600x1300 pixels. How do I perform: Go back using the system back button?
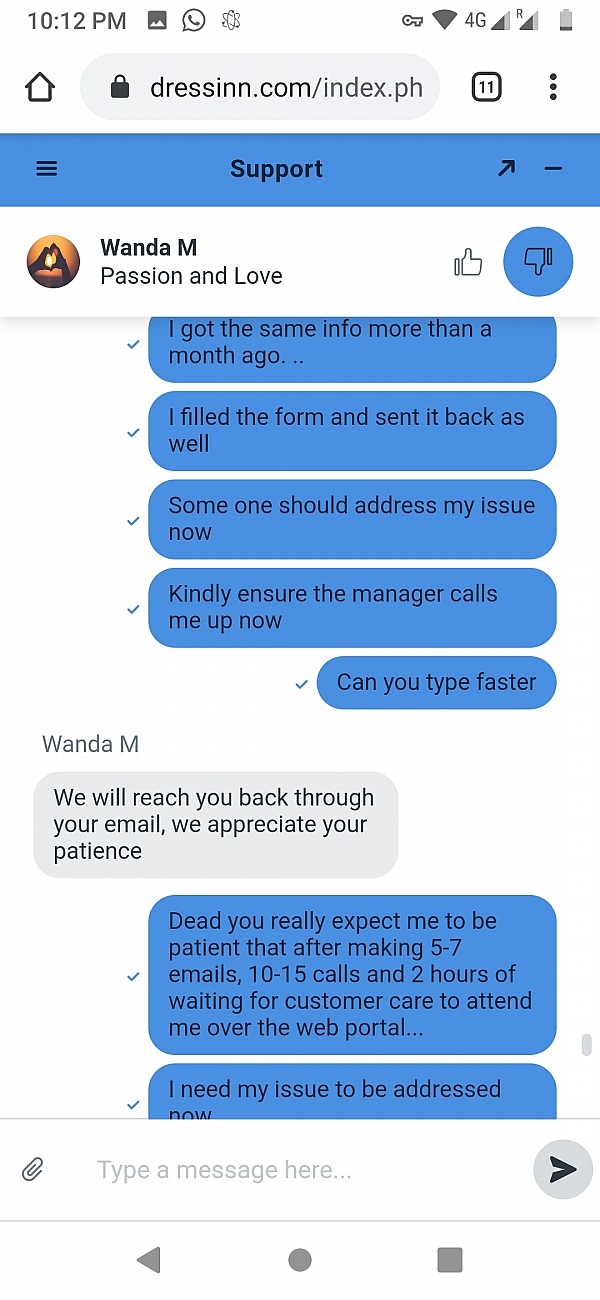pyautogui.click(x=149, y=1260)
